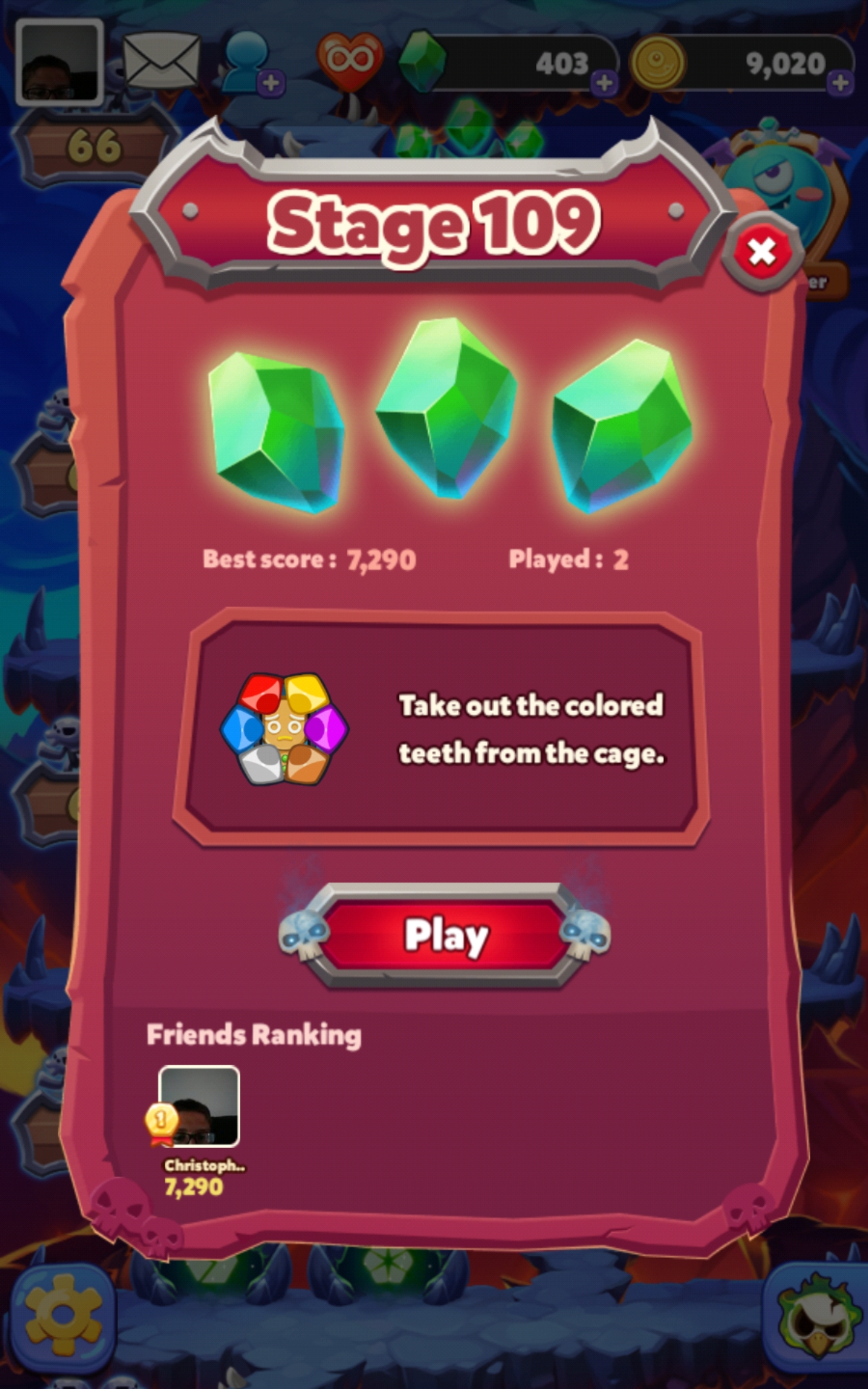
Task: Start Stage 109 with the Play button
Action: pos(445,935)
